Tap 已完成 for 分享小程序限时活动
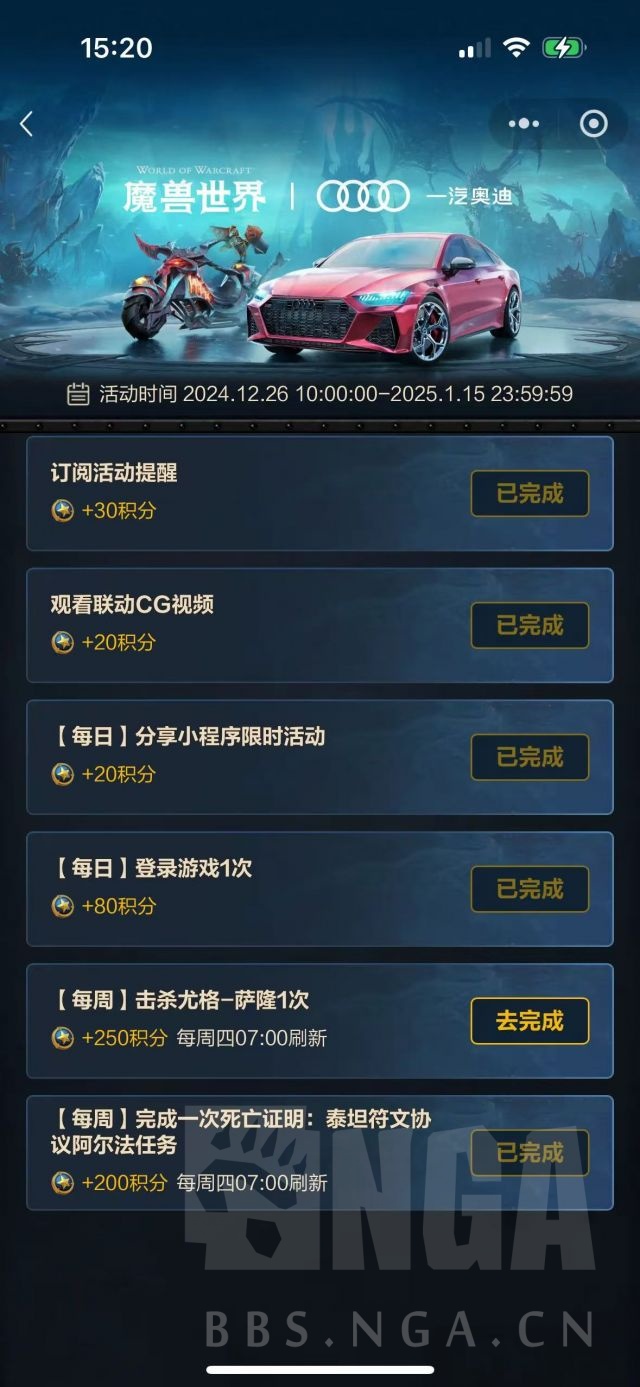Screen dimensions: 640x1387 [x=530, y=757]
